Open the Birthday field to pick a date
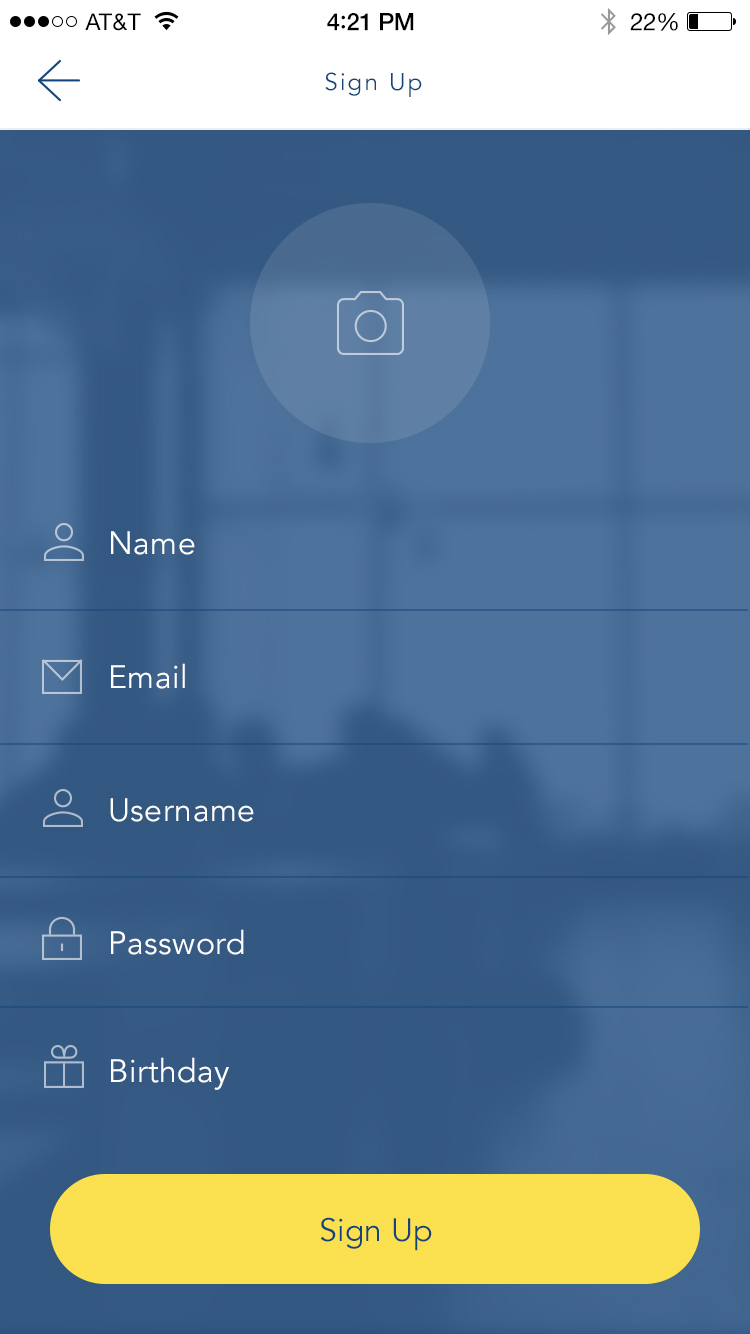This screenshot has width=750, height=1334. pos(300,1070)
